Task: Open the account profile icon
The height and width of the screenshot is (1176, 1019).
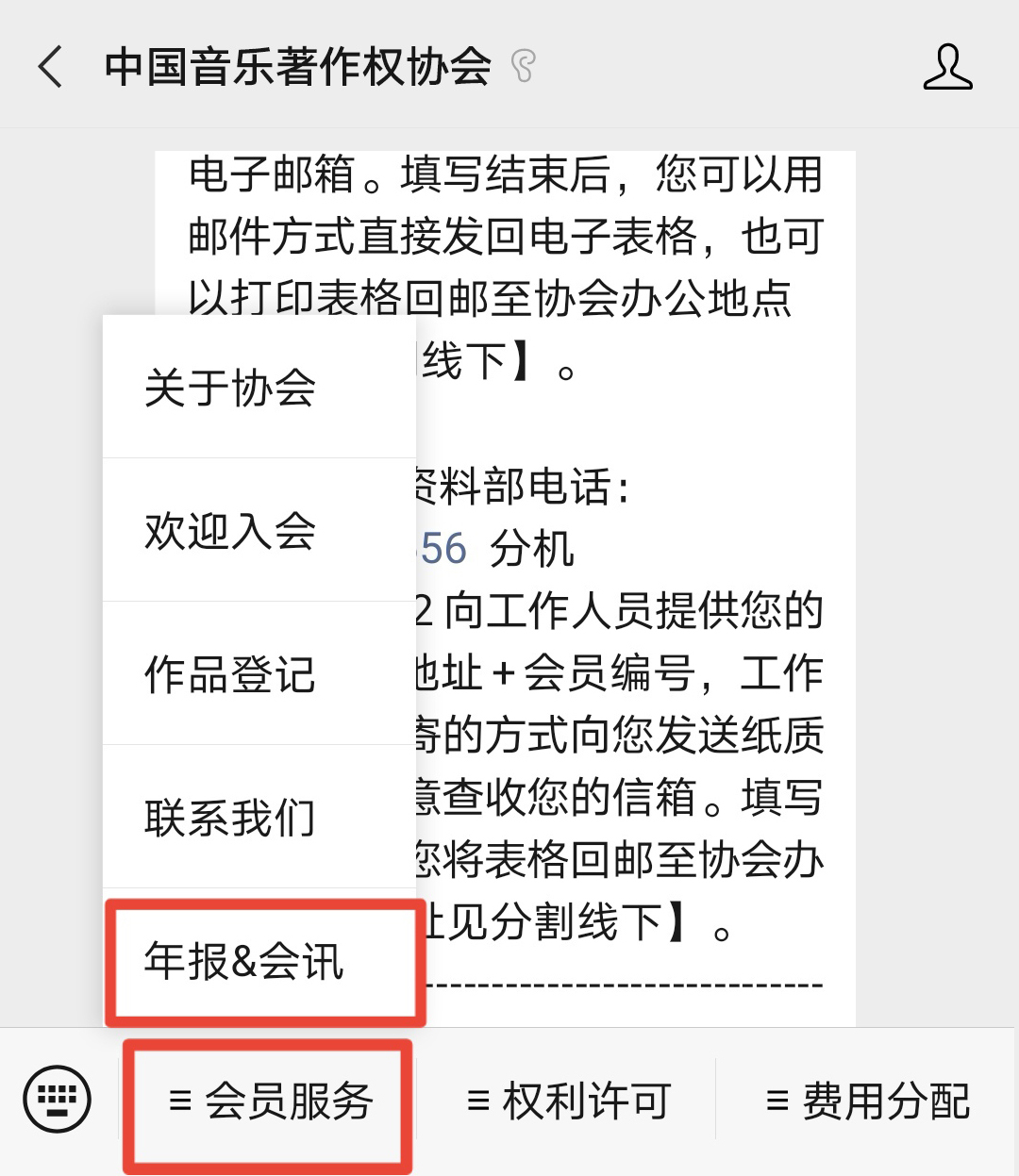Action: pyautogui.click(x=947, y=68)
